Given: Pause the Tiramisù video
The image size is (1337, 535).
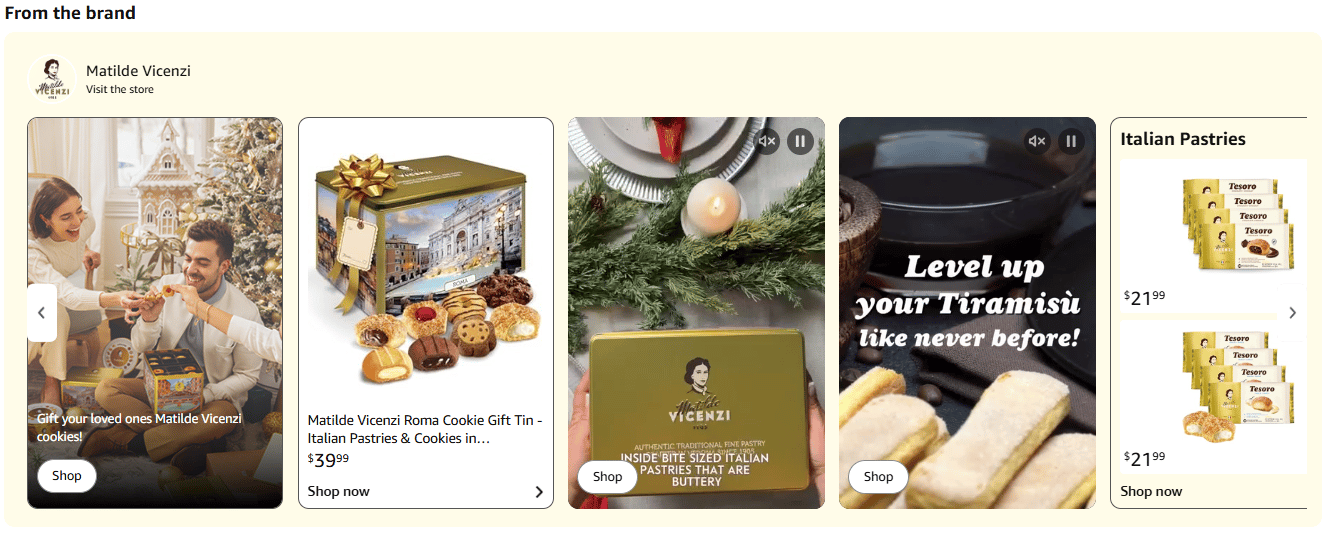Looking at the screenshot, I should pyautogui.click(x=1070, y=141).
